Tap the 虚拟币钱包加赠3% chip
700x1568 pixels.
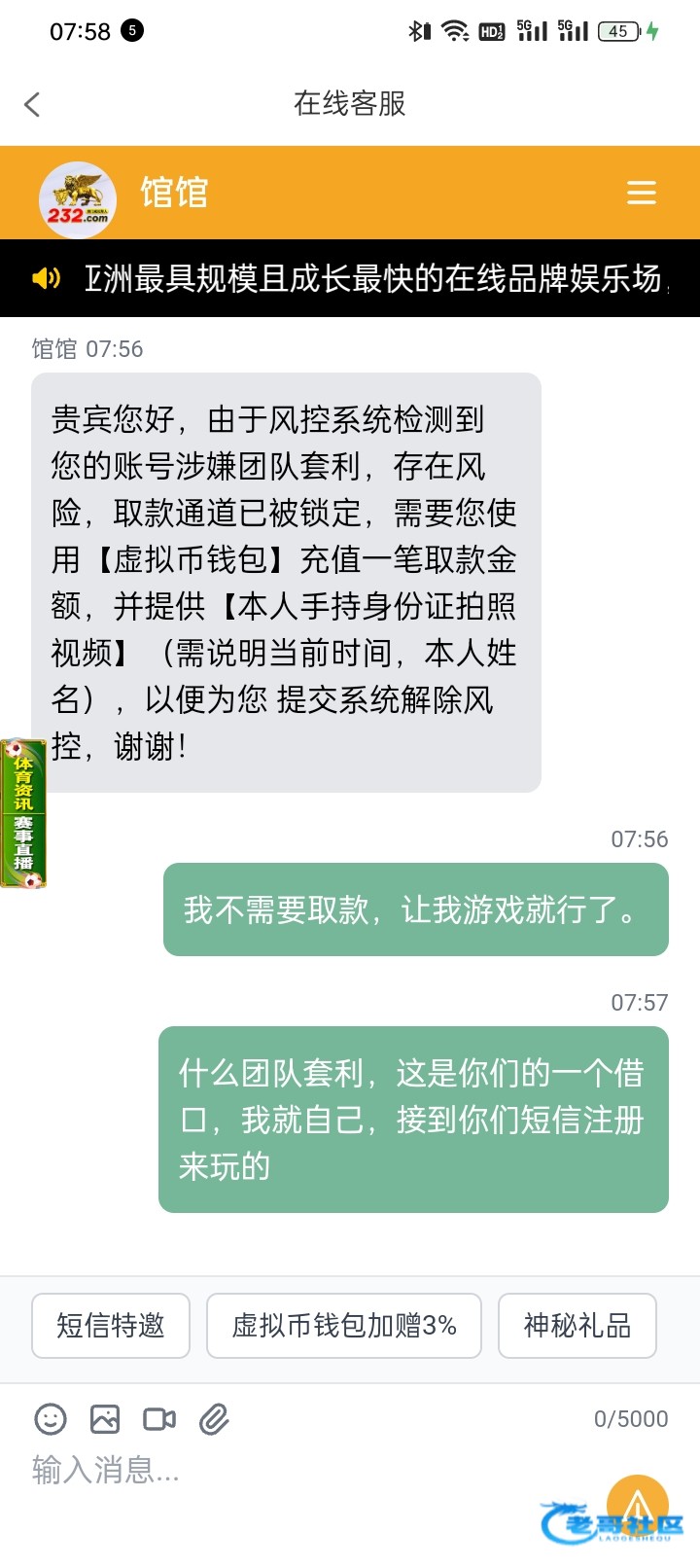tap(344, 1325)
